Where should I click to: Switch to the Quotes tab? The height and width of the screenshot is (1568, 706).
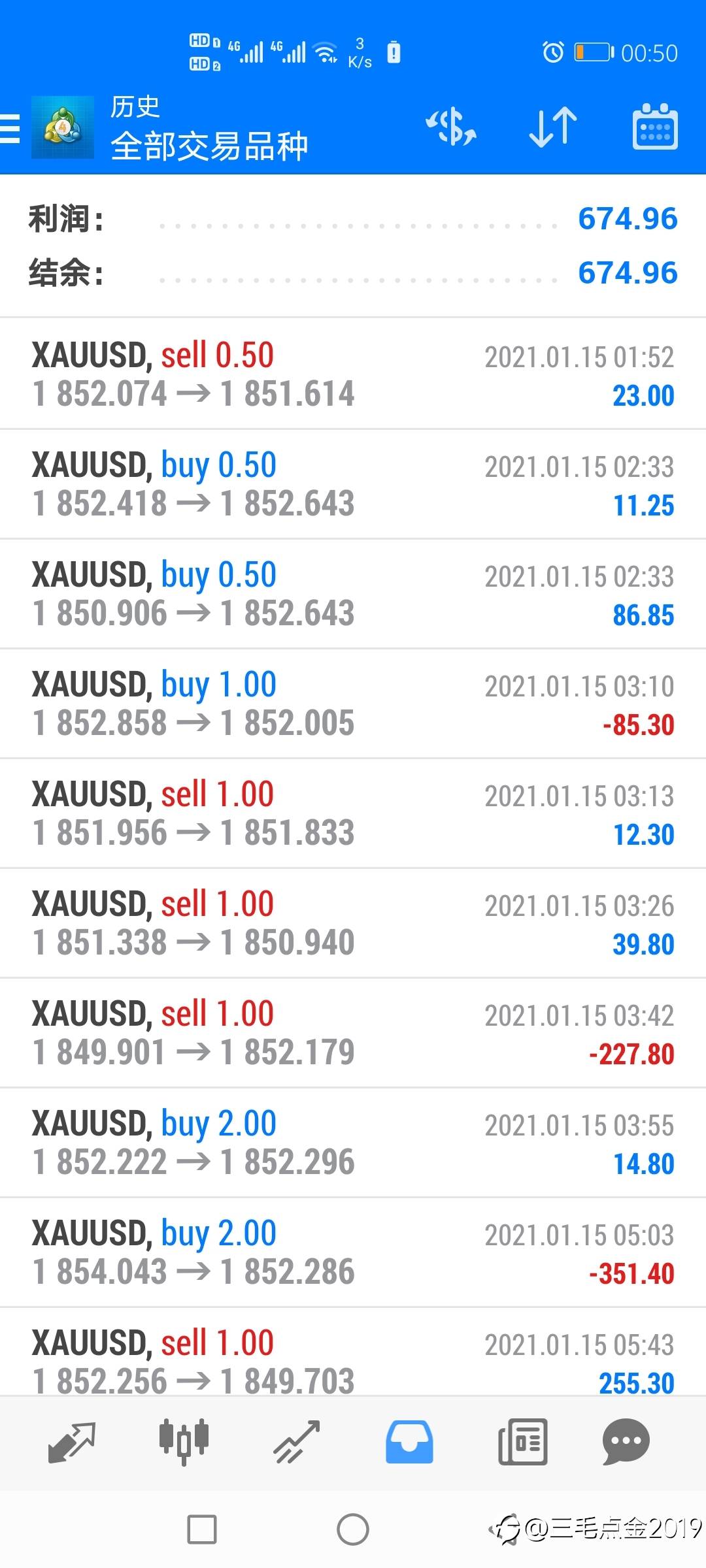point(72,1441)
